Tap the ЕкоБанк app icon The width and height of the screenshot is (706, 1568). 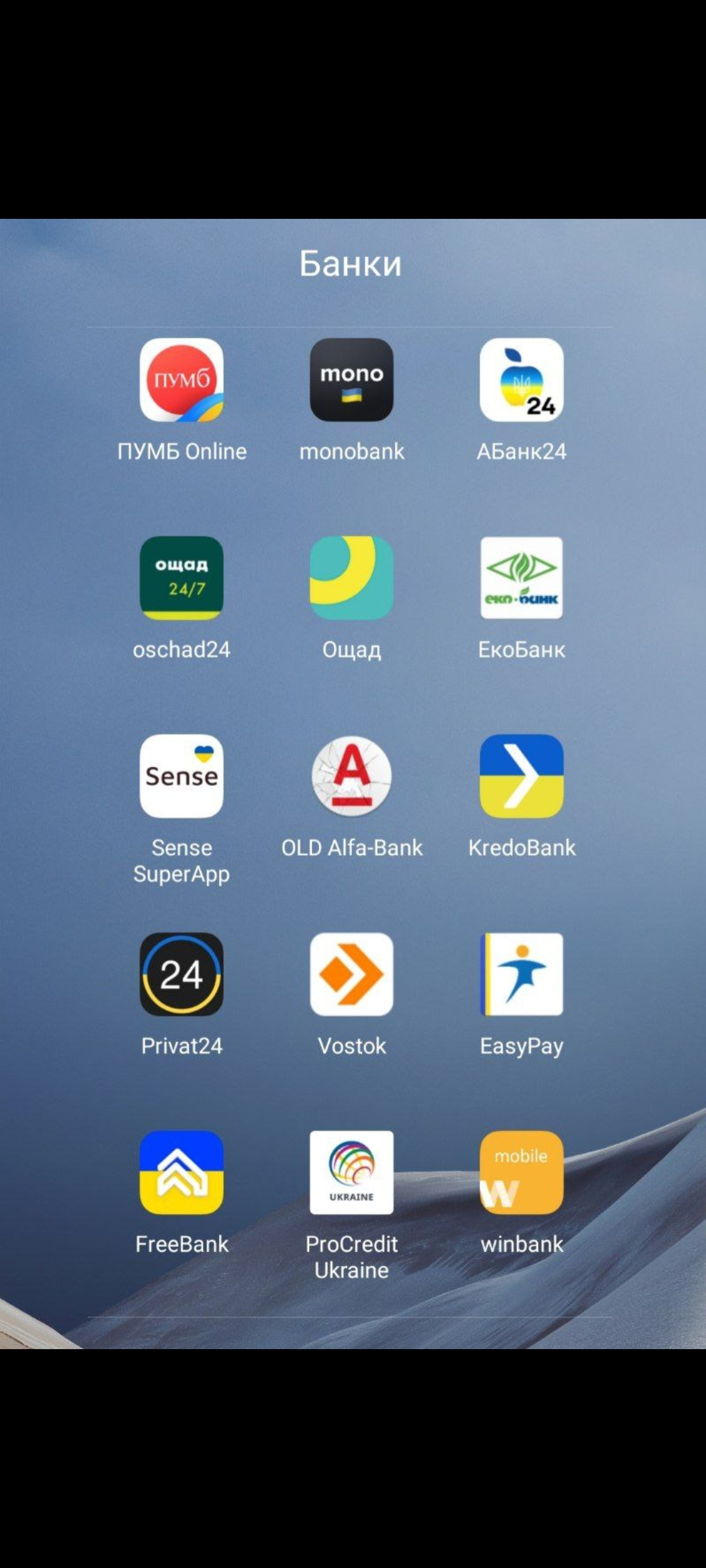[522, 578]
